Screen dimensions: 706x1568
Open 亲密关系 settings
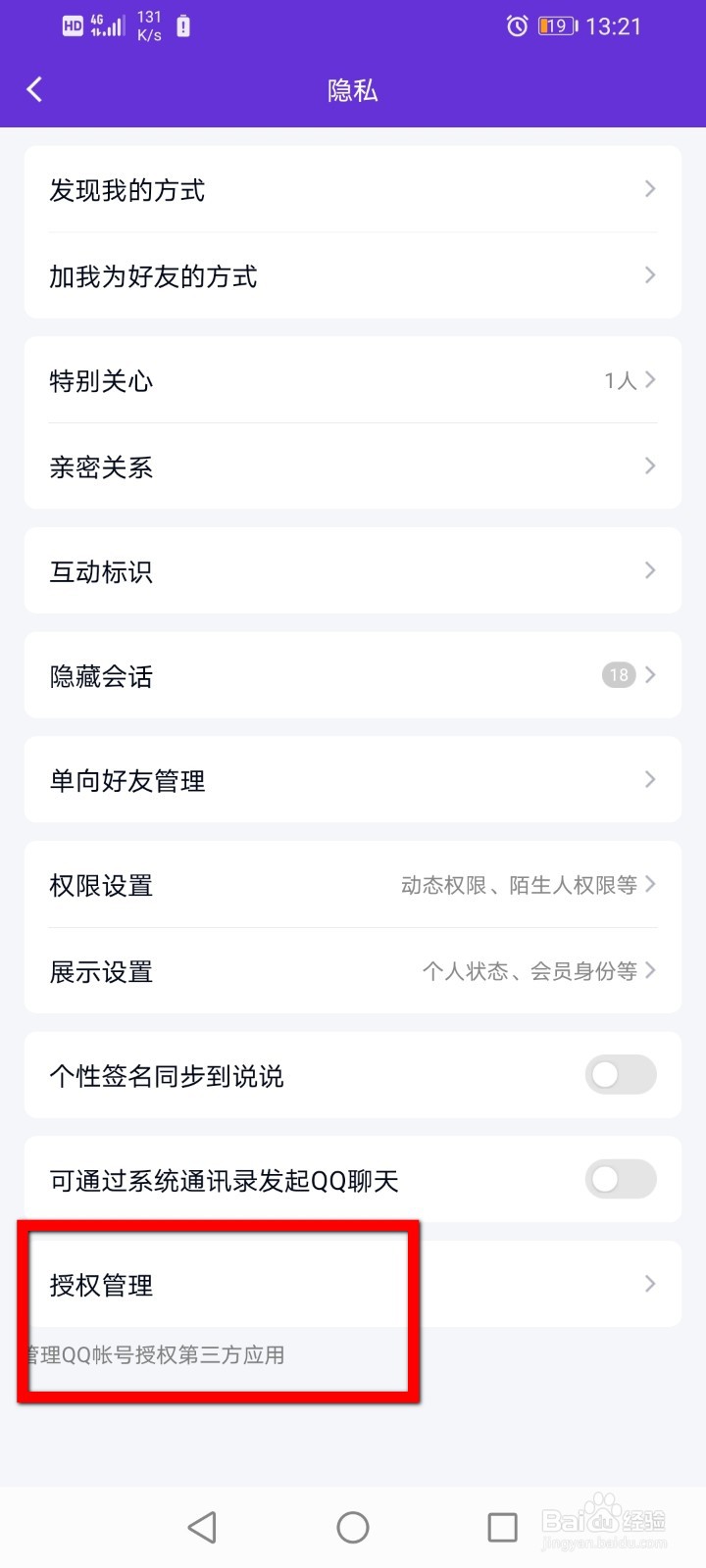click(x=353, y=466)
